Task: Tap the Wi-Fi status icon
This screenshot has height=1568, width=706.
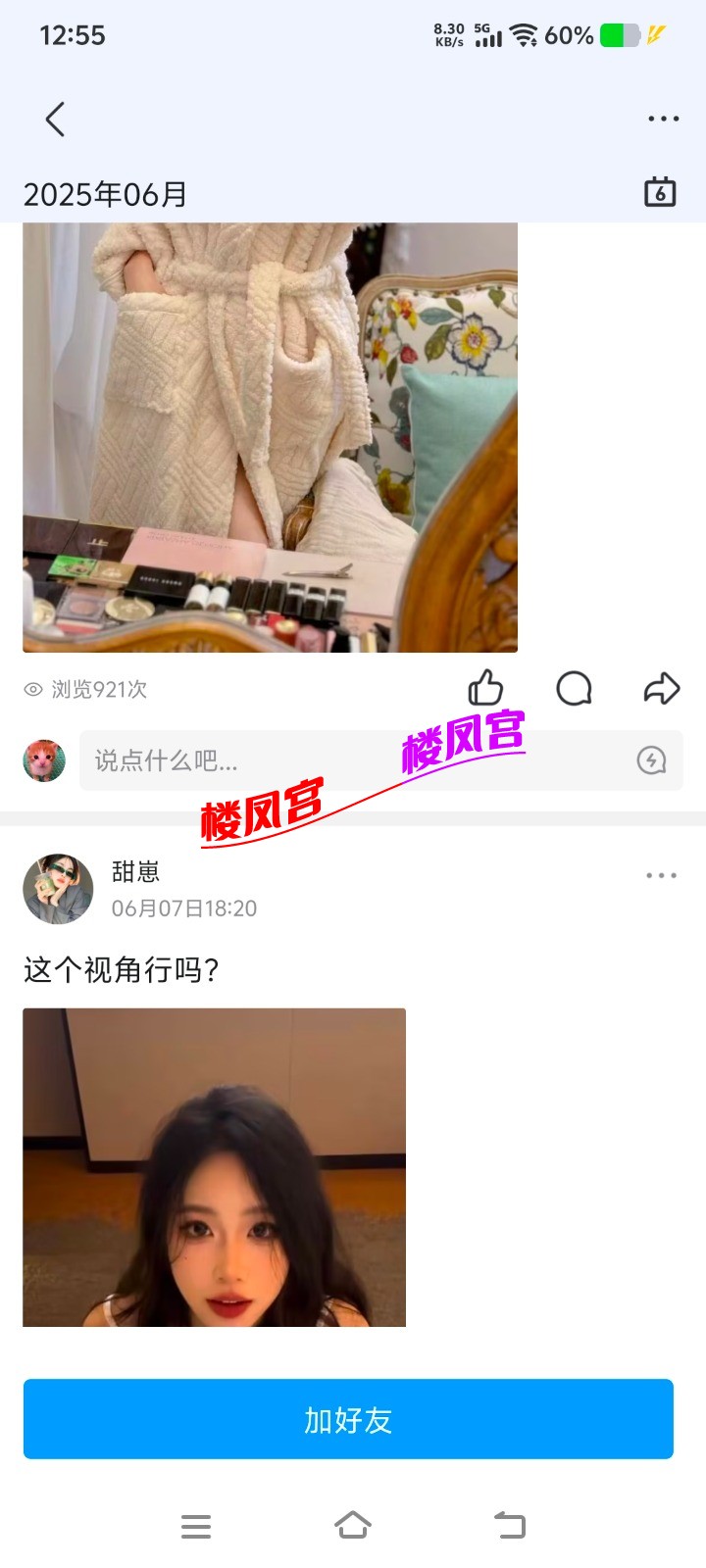Action: pyautogui.click(x=526, y=35)
